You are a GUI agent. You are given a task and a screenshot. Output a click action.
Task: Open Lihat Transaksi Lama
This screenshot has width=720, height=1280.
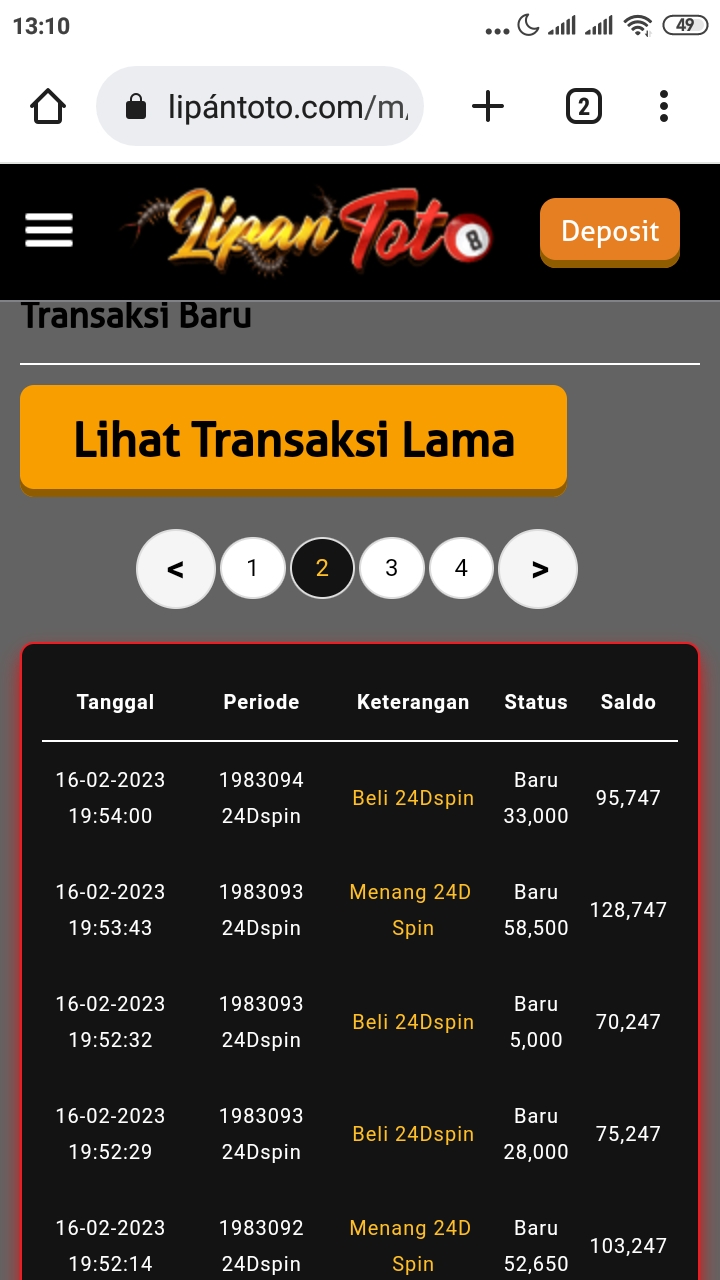pos(293,439)
